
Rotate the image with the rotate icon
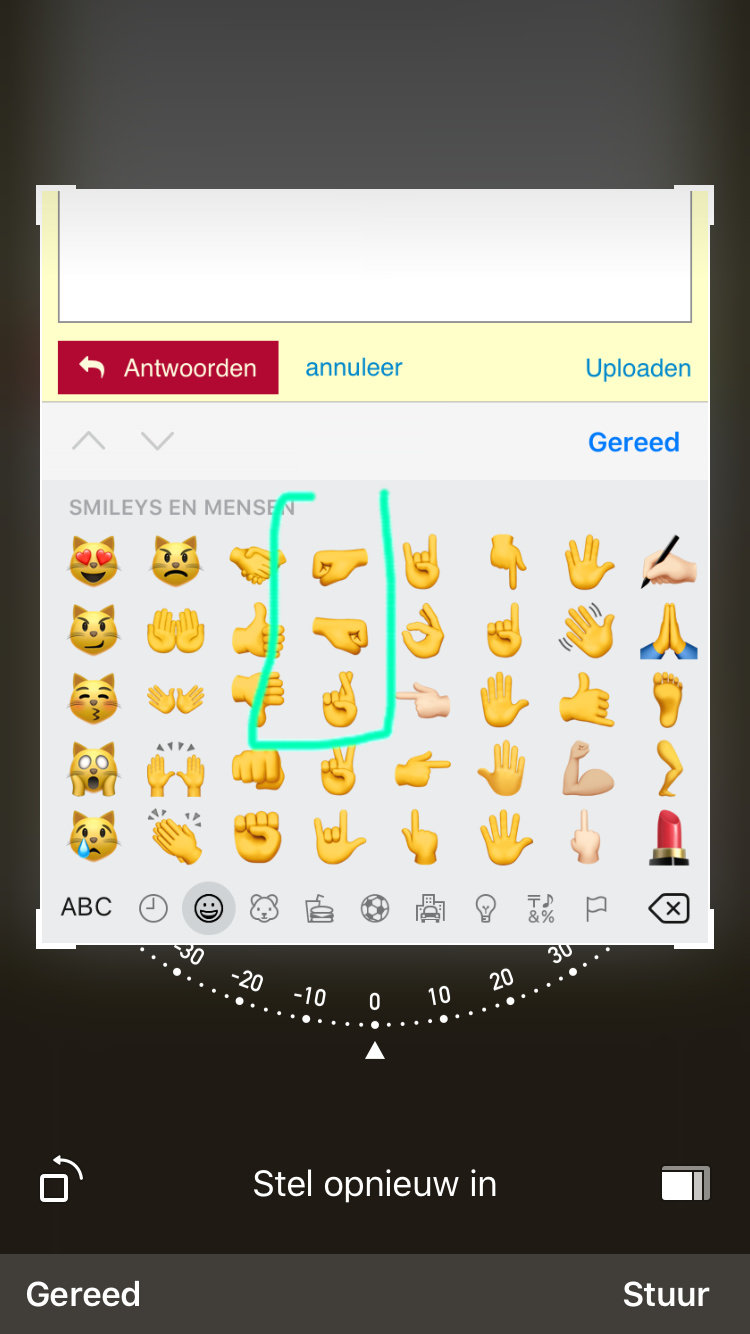(x=61, y=1179)
